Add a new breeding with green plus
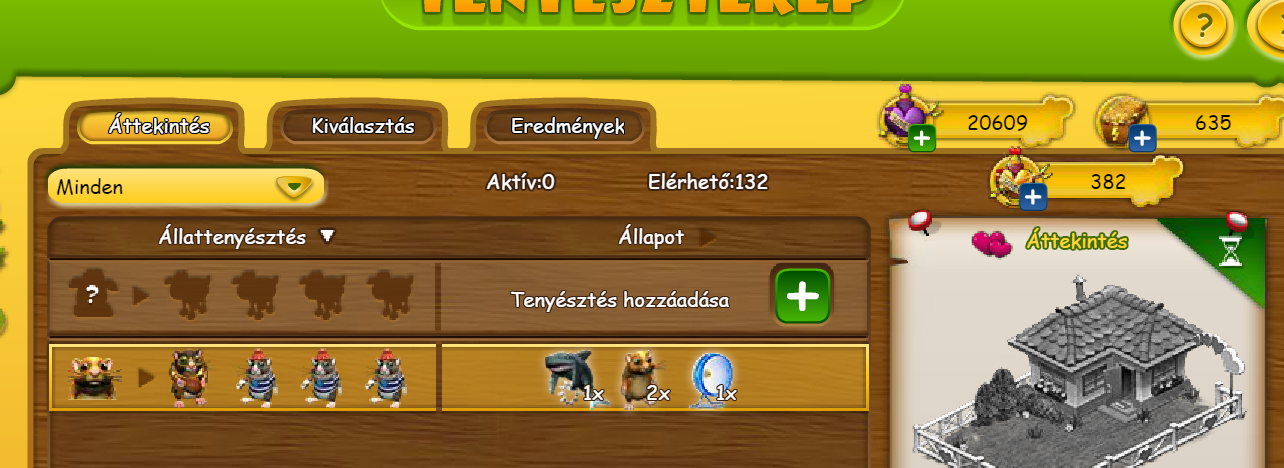This screenshot has width=1284, height=468. click(x=802, y=297)
